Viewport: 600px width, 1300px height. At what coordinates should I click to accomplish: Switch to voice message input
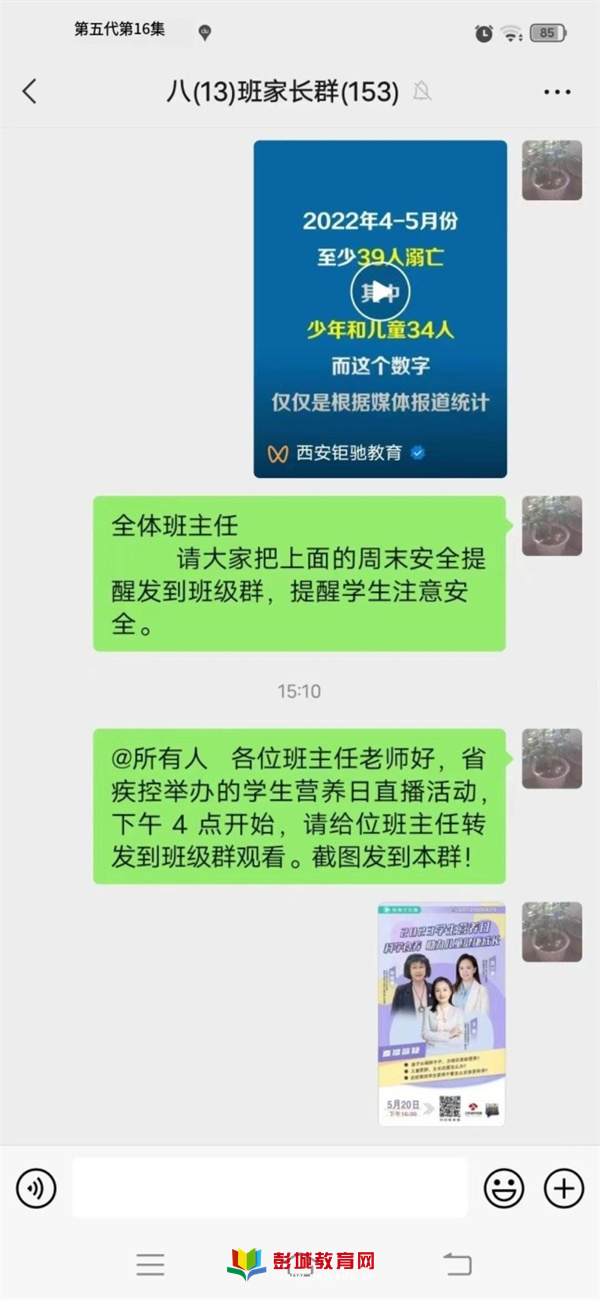(x=36, y=1188)
